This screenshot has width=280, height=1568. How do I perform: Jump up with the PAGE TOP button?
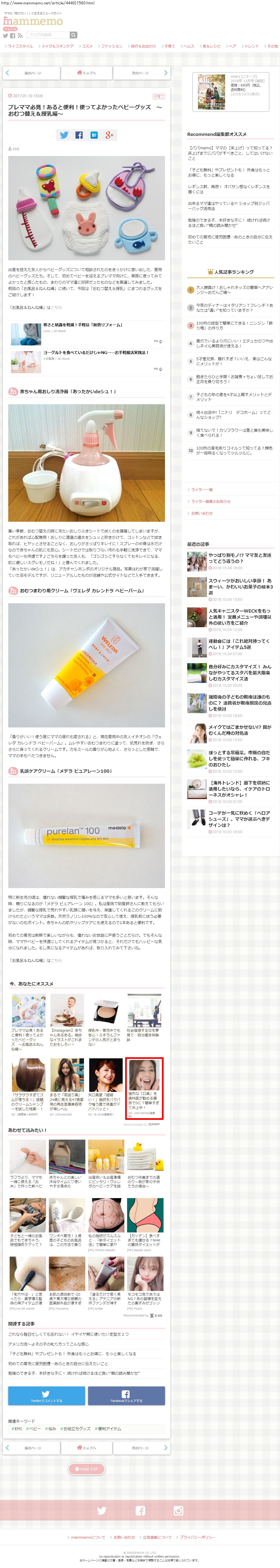[x=86, y=1469]
